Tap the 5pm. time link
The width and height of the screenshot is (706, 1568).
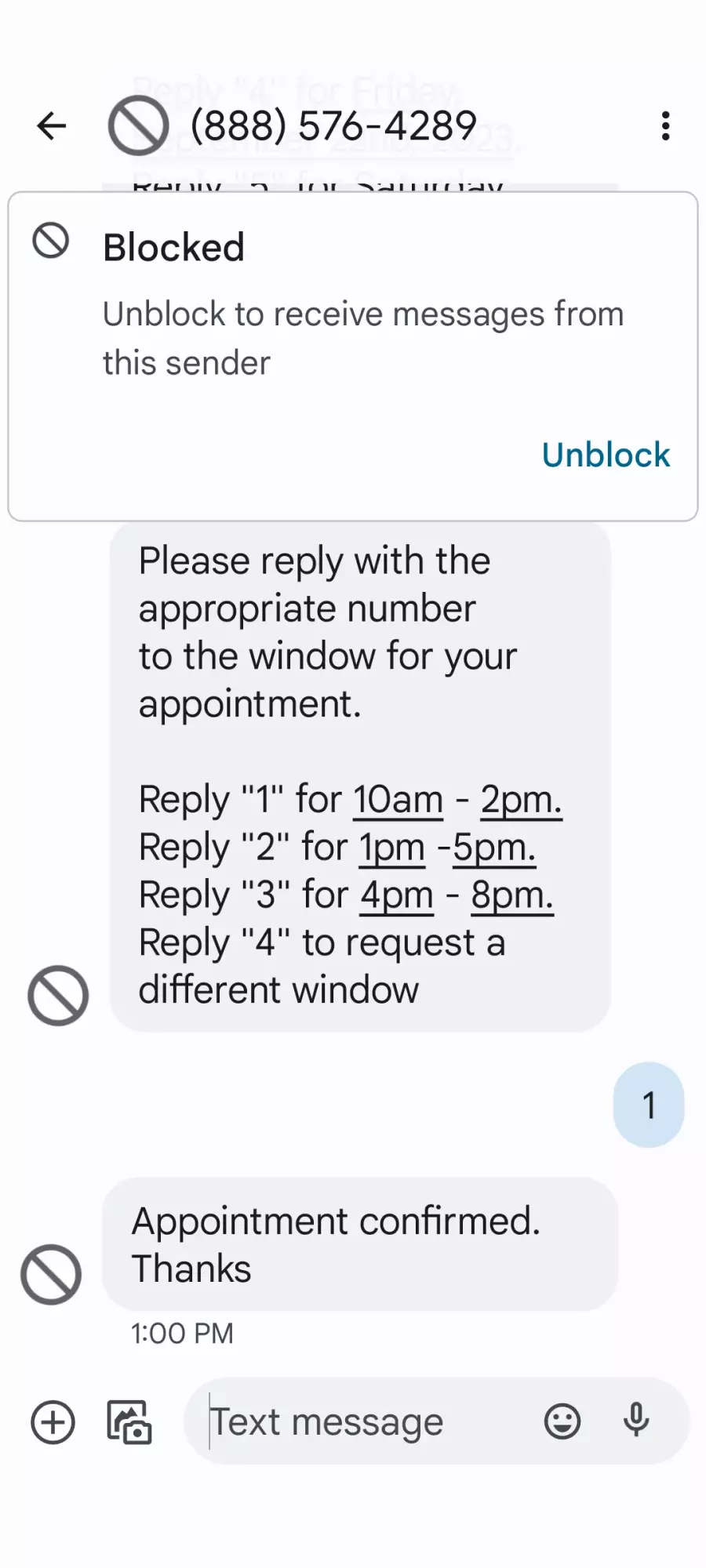(x=494, y=848)
